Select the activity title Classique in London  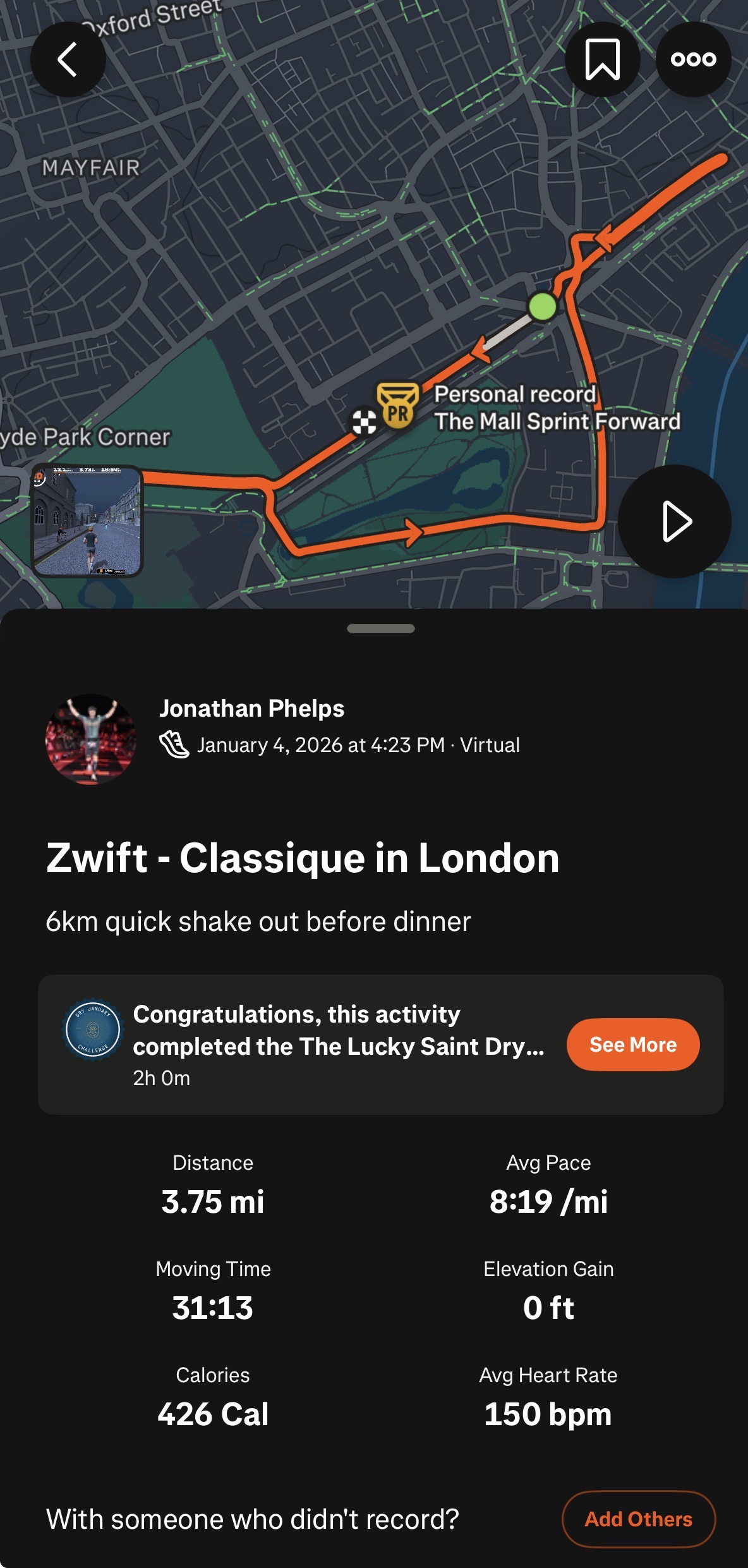303,857
